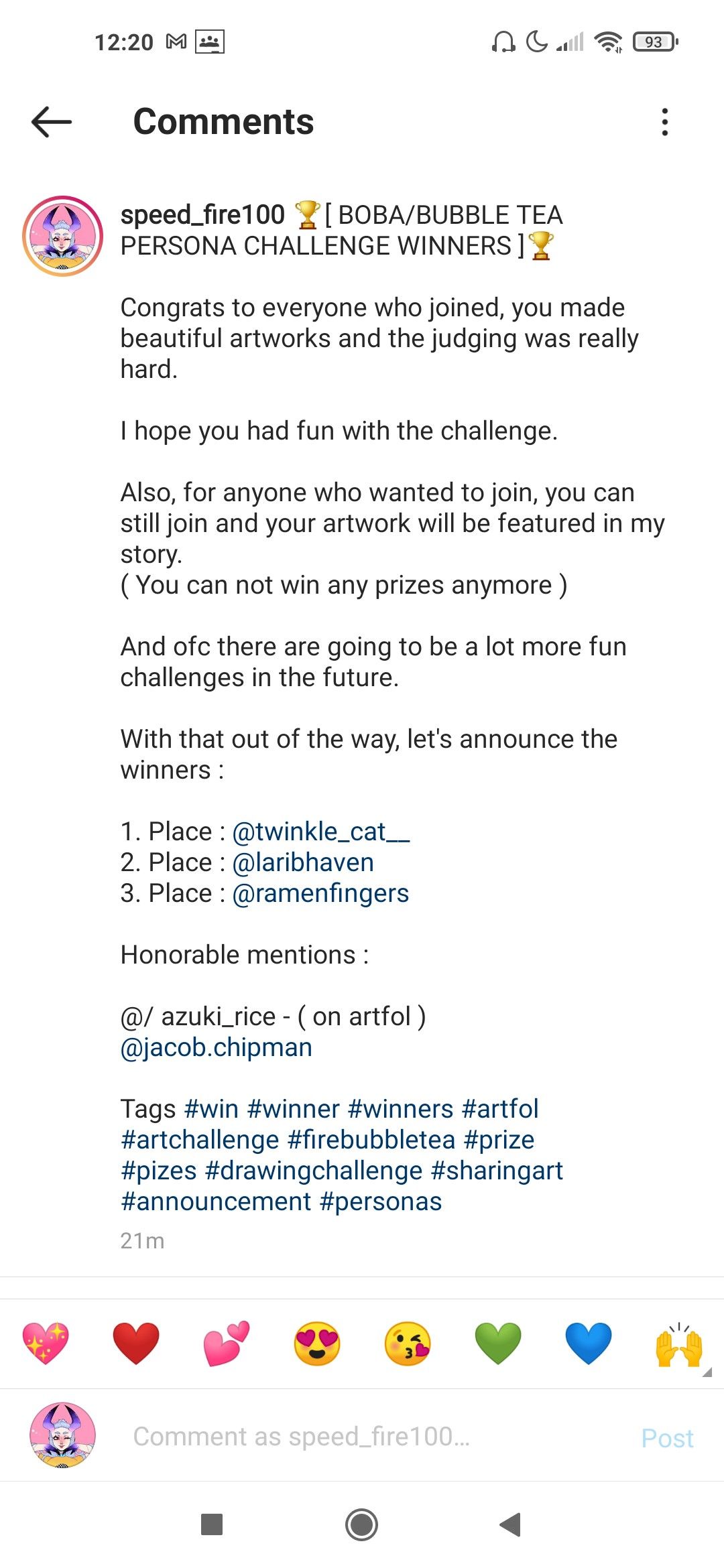Image resolution: width=724 pixels, height=1568 pixels.
Task: Insert the sparkling pink heart emoji
Action: [46, 1344]
